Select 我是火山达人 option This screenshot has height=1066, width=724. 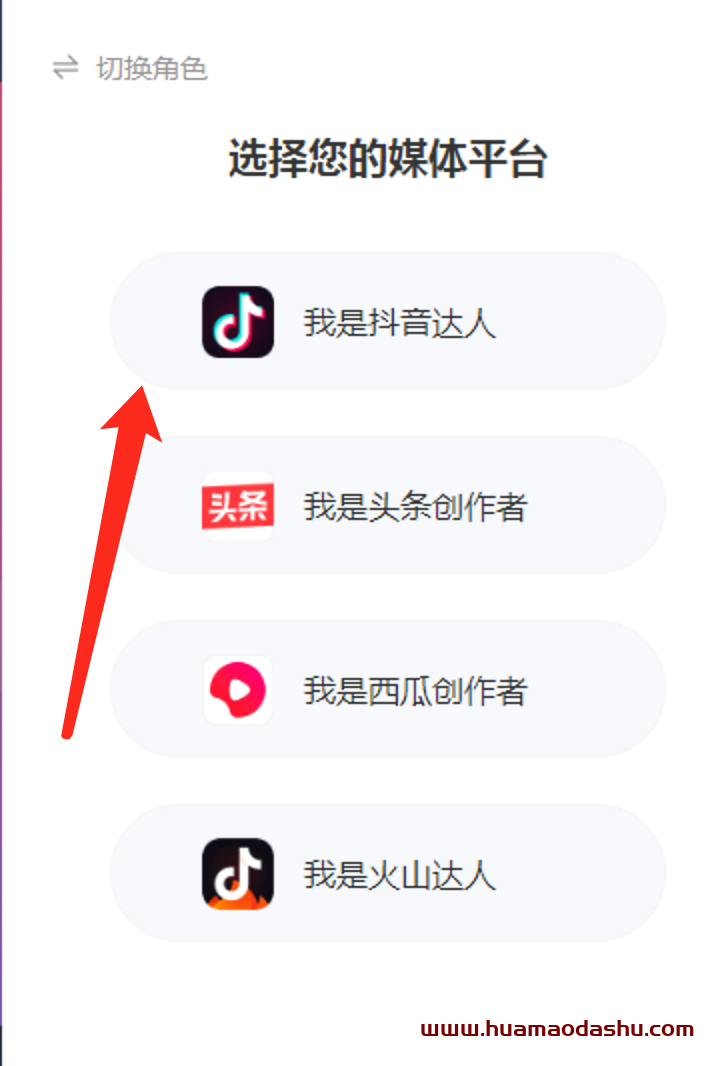pos(388,874)
